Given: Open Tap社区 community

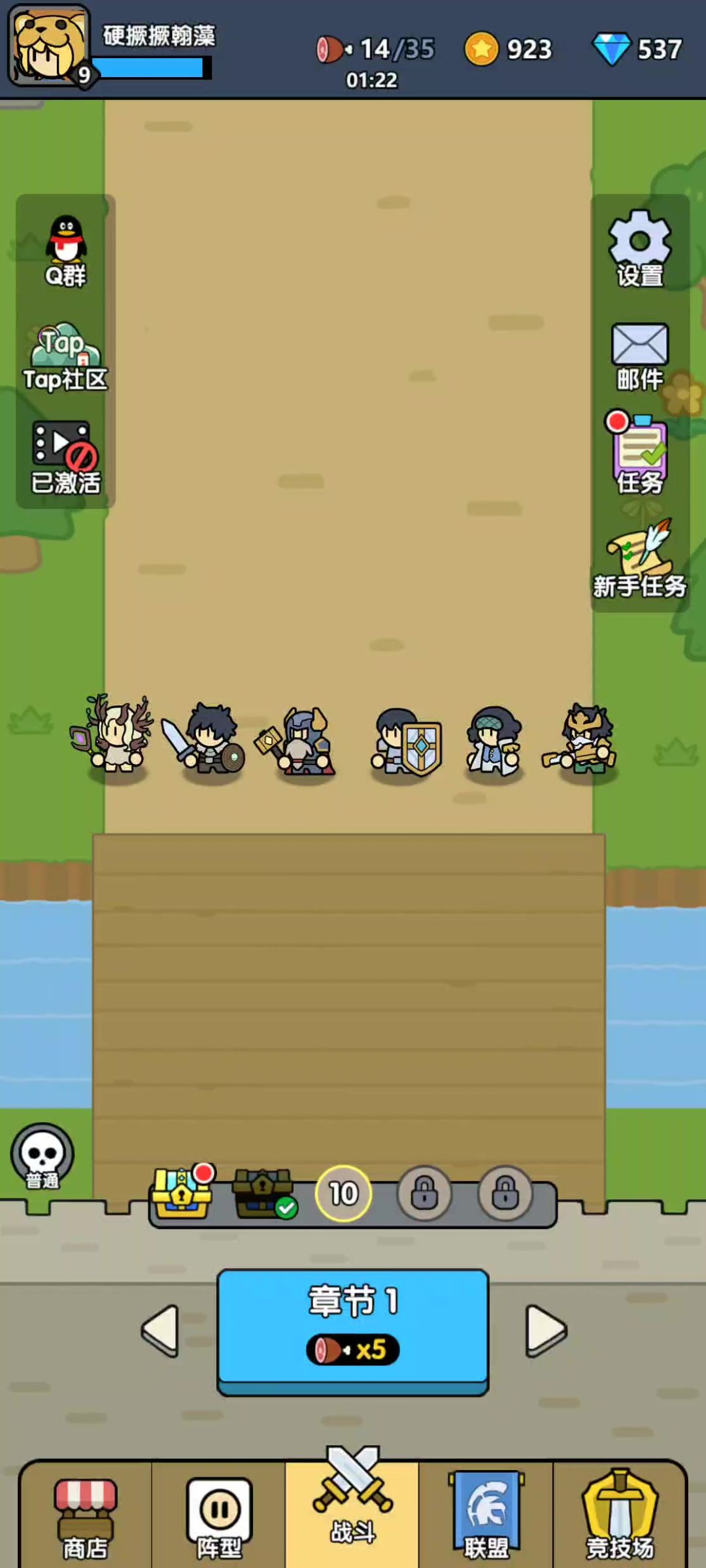Looking at the screenshot, I should click(65, 356).
